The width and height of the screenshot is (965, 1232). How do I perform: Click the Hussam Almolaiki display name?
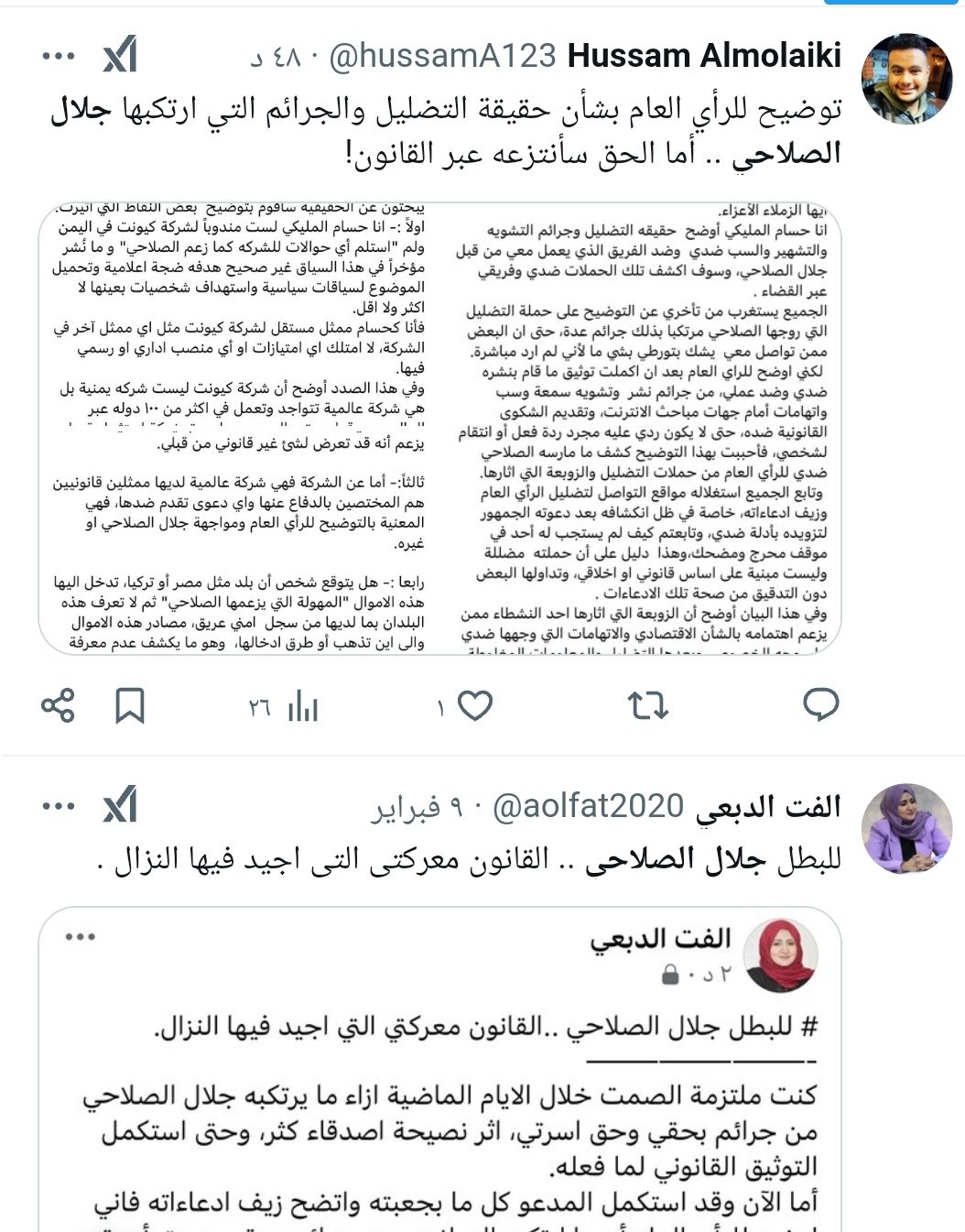pyautogui.click(x=705, y=55)
